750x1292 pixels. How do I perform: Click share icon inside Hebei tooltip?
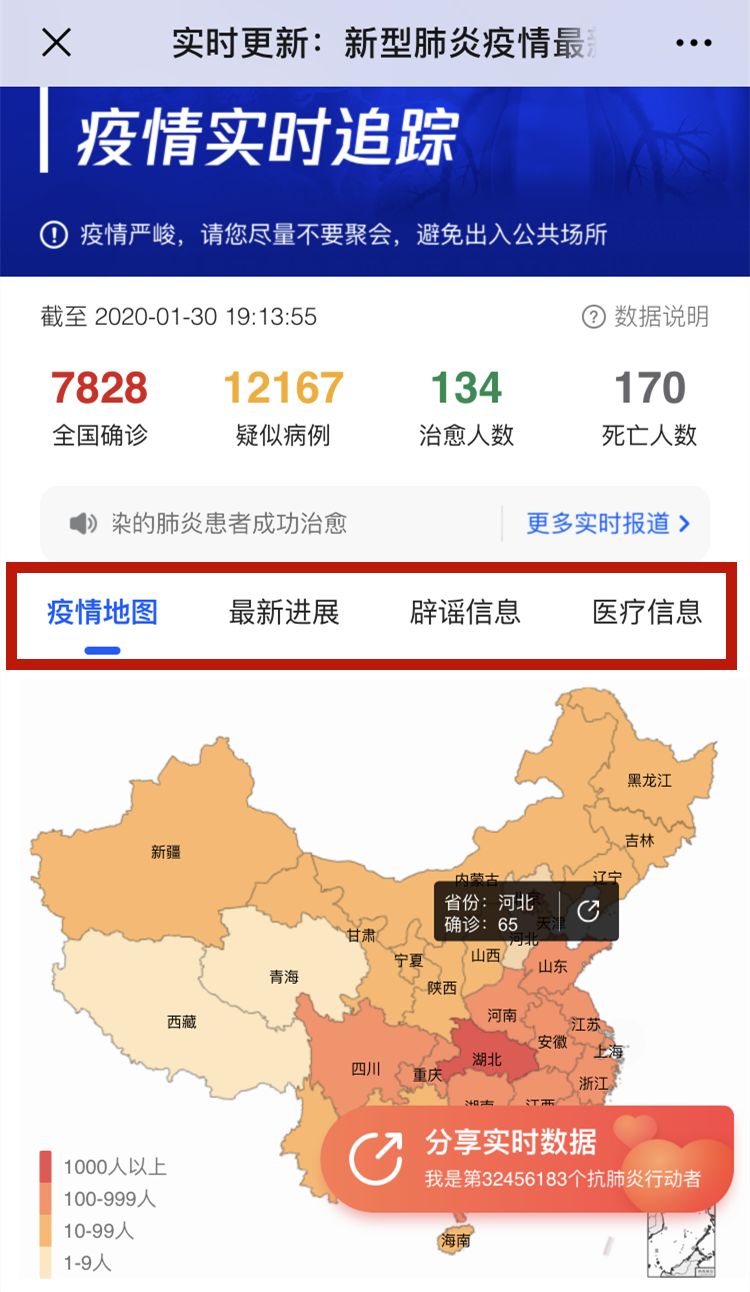[588, 912]
